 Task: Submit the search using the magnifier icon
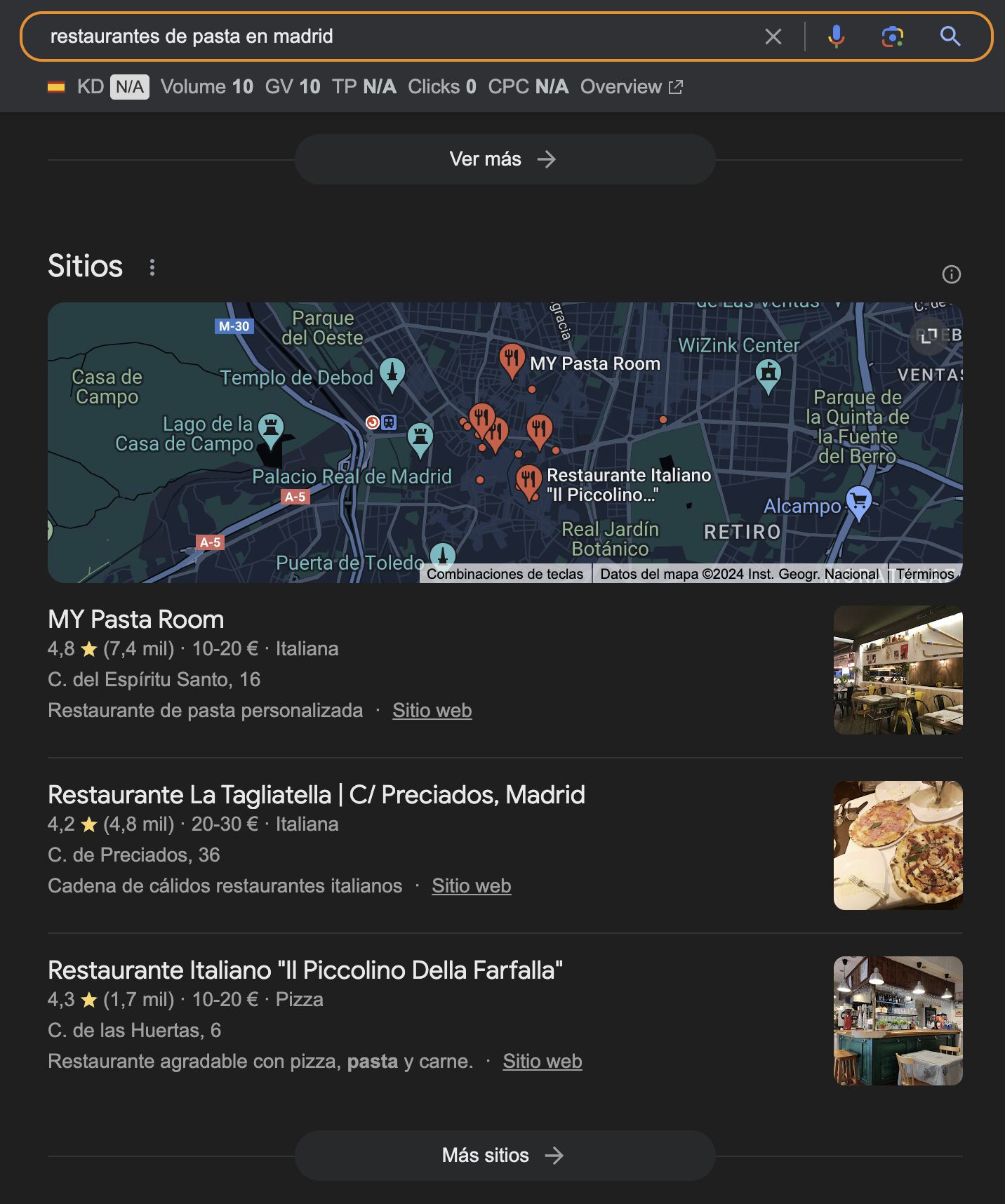coord(952,37)
